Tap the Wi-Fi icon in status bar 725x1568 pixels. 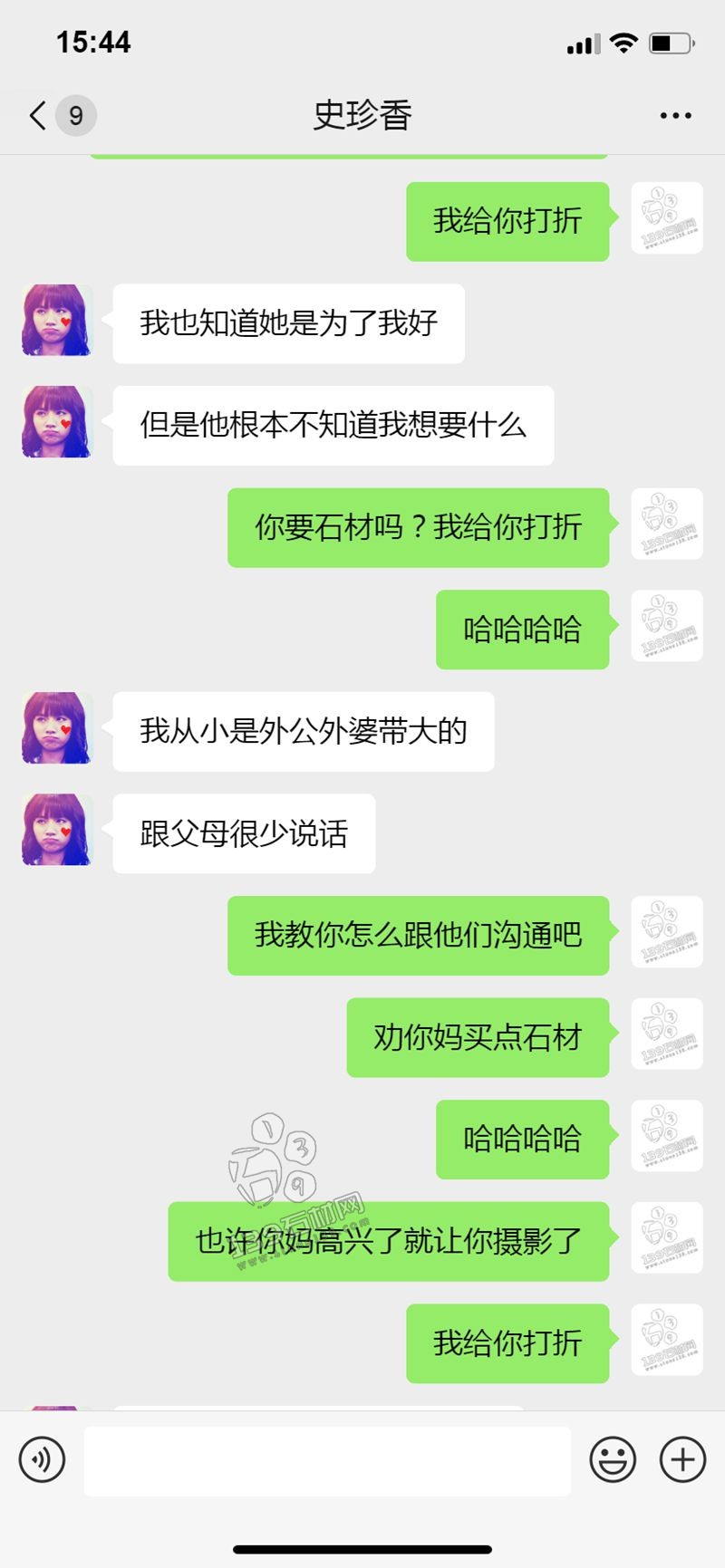coord(620,42)
